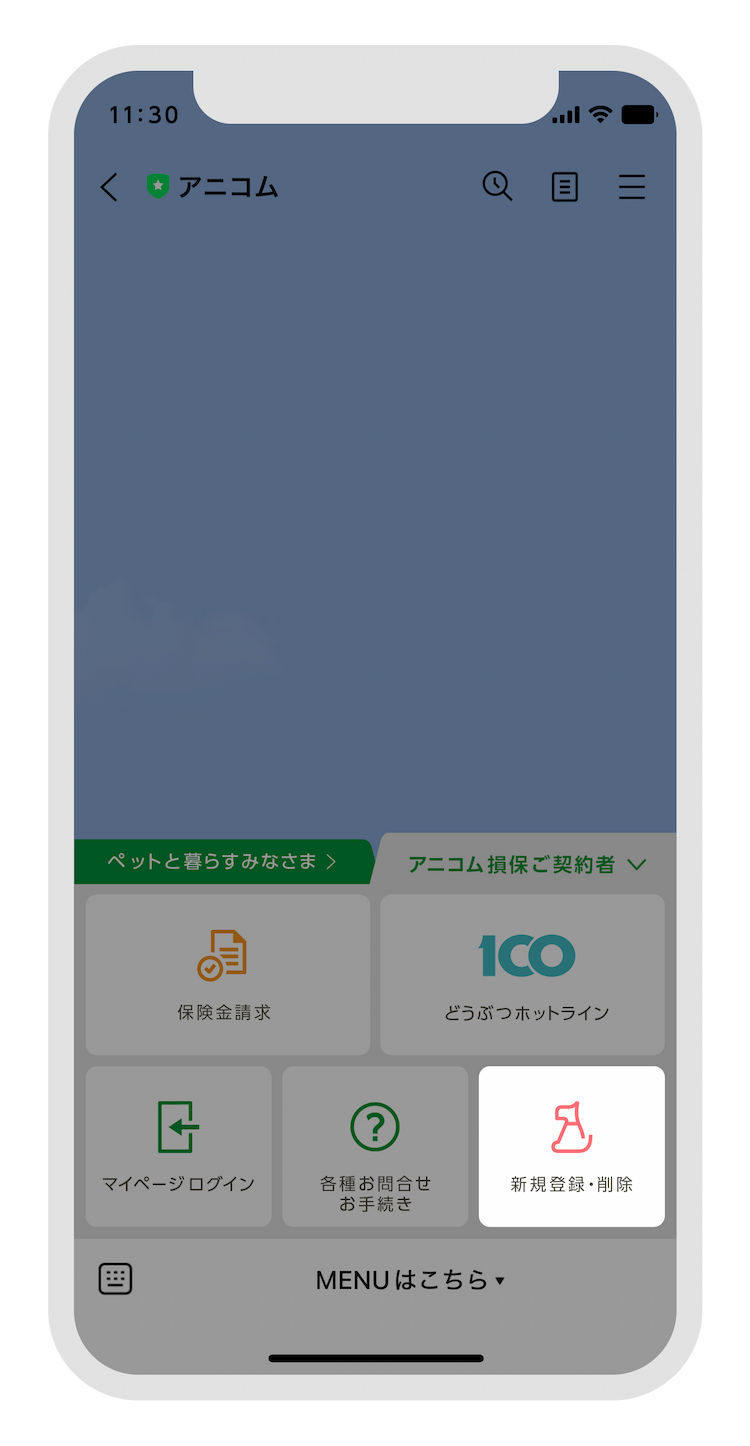The height and width of the screenshot is (1446, 750).
Task: Open the notes icon in the header
Action: coord(565,187)
